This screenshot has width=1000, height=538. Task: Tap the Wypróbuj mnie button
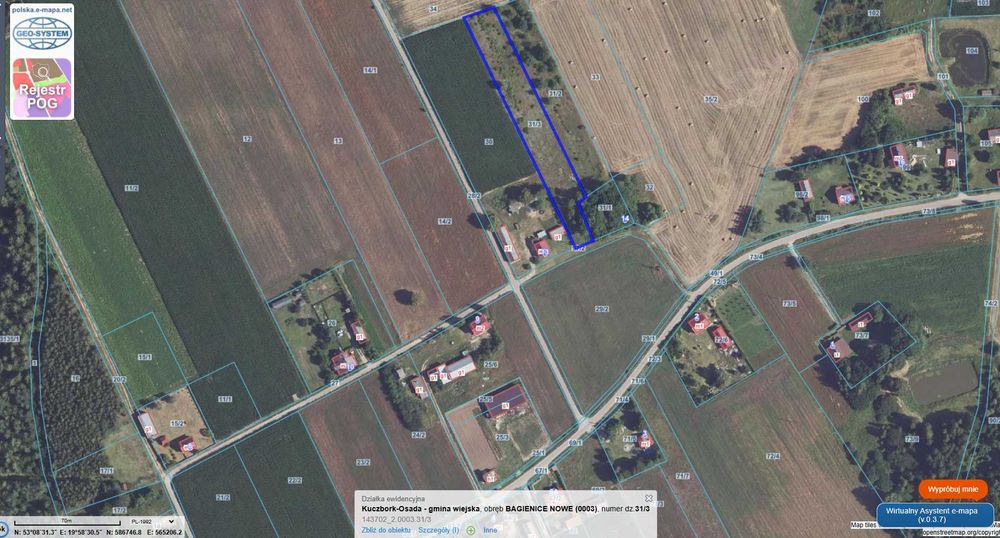(951, 489)
